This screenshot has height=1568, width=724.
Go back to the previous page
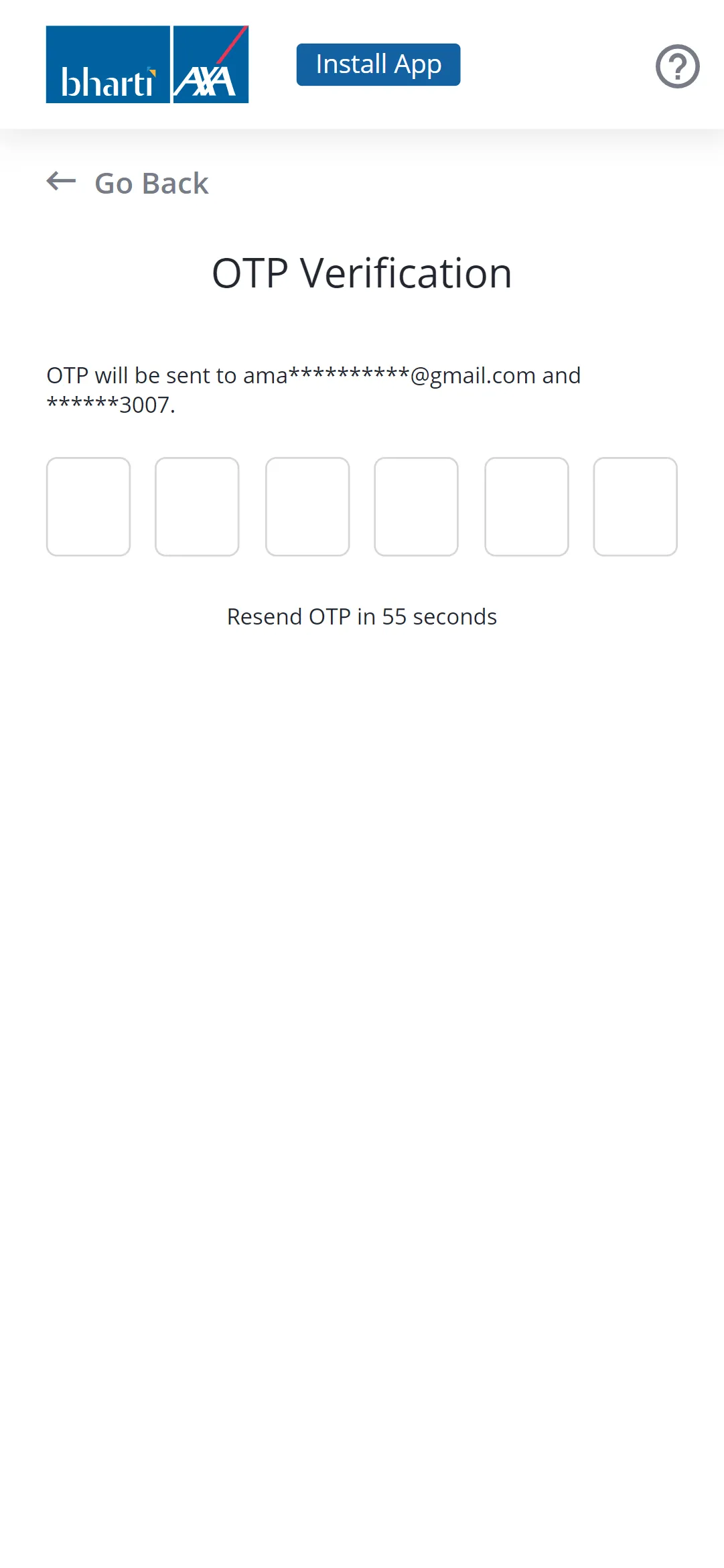click(128, 183)
